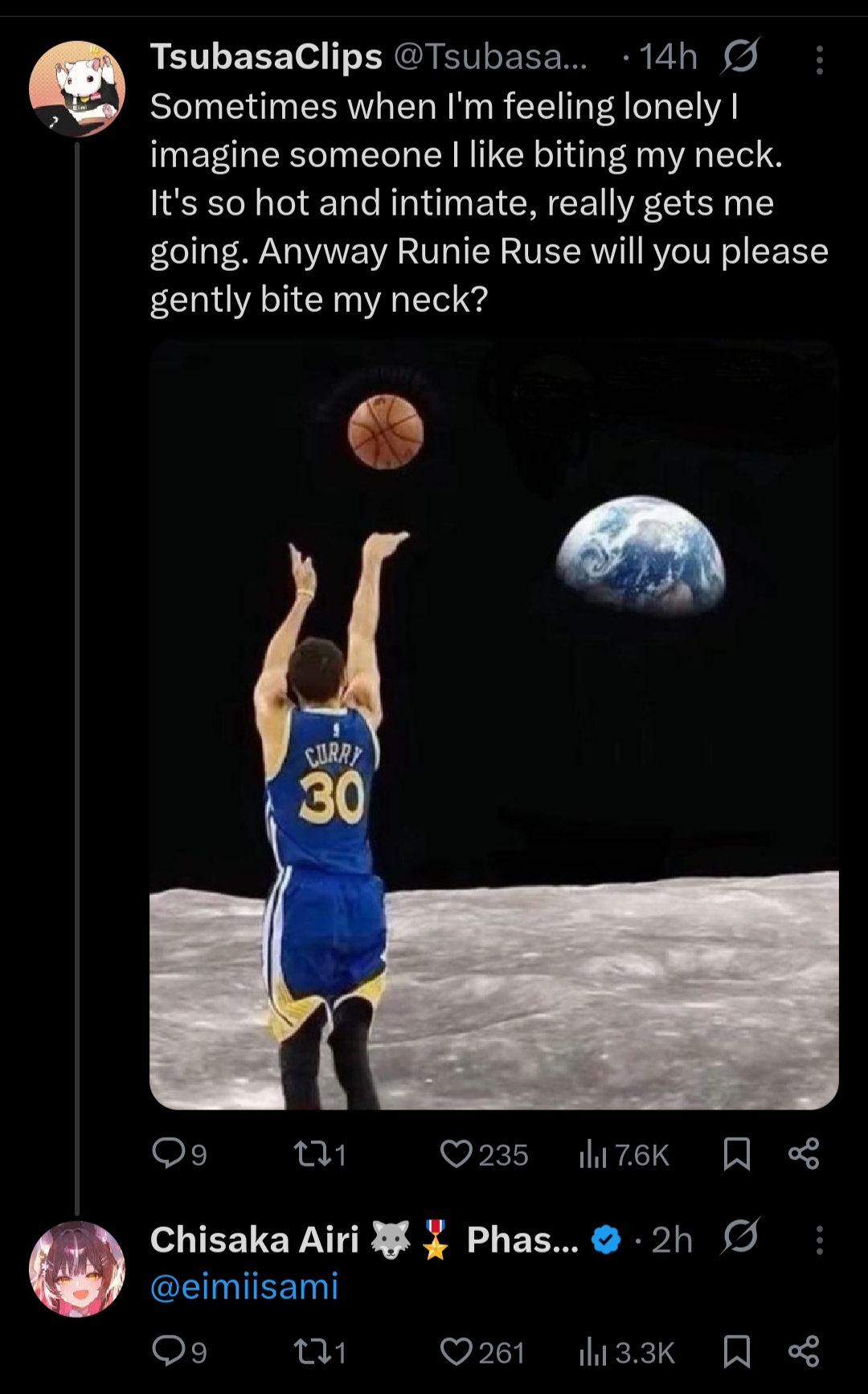Open Chisaka Airi profile avatar
Image resolution: width=868 pixels, height=1394 pixels.
point(77,1269)
